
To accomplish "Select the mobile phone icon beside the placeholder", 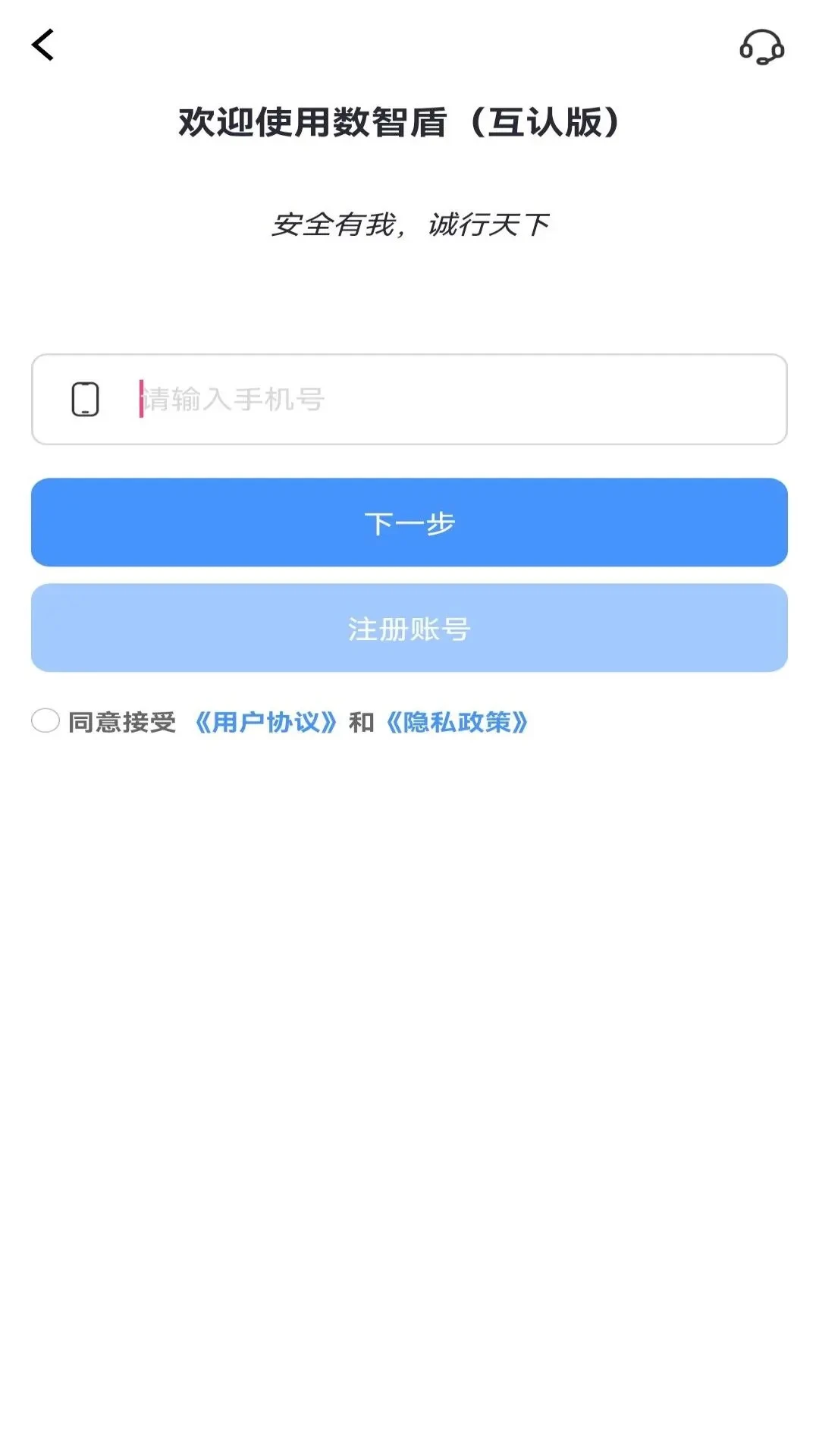I will [85, 400].
